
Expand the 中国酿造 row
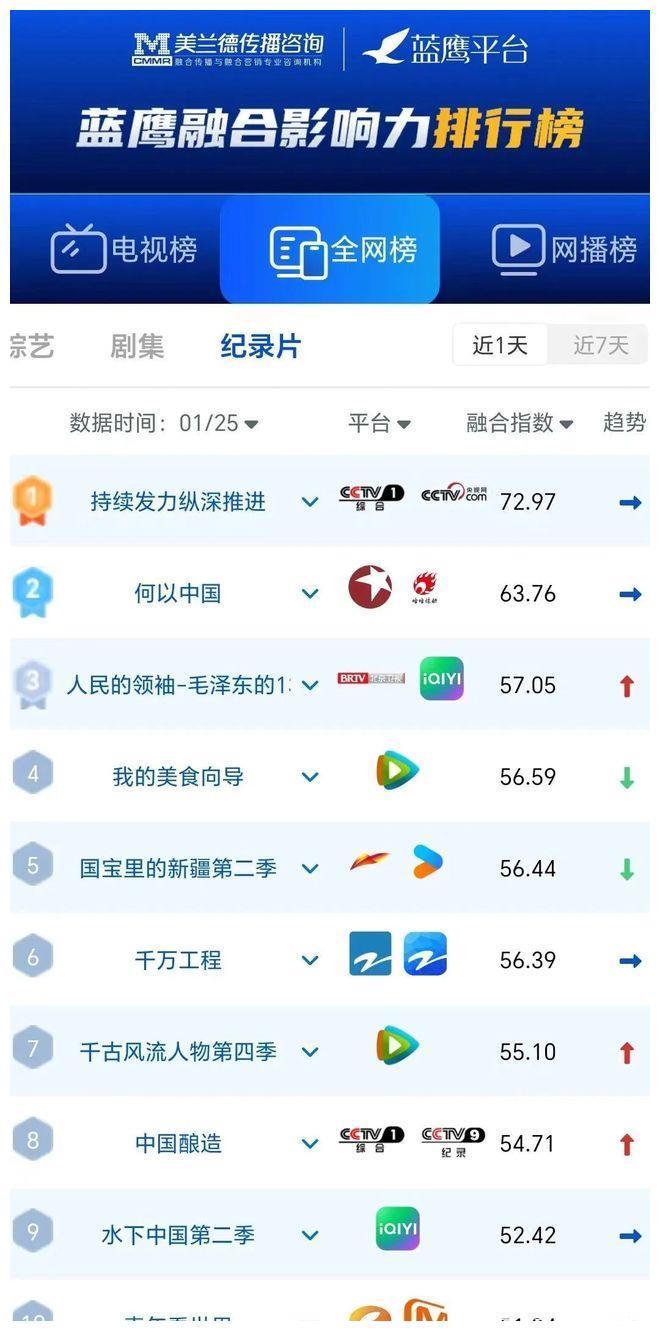pos(310,1143)
